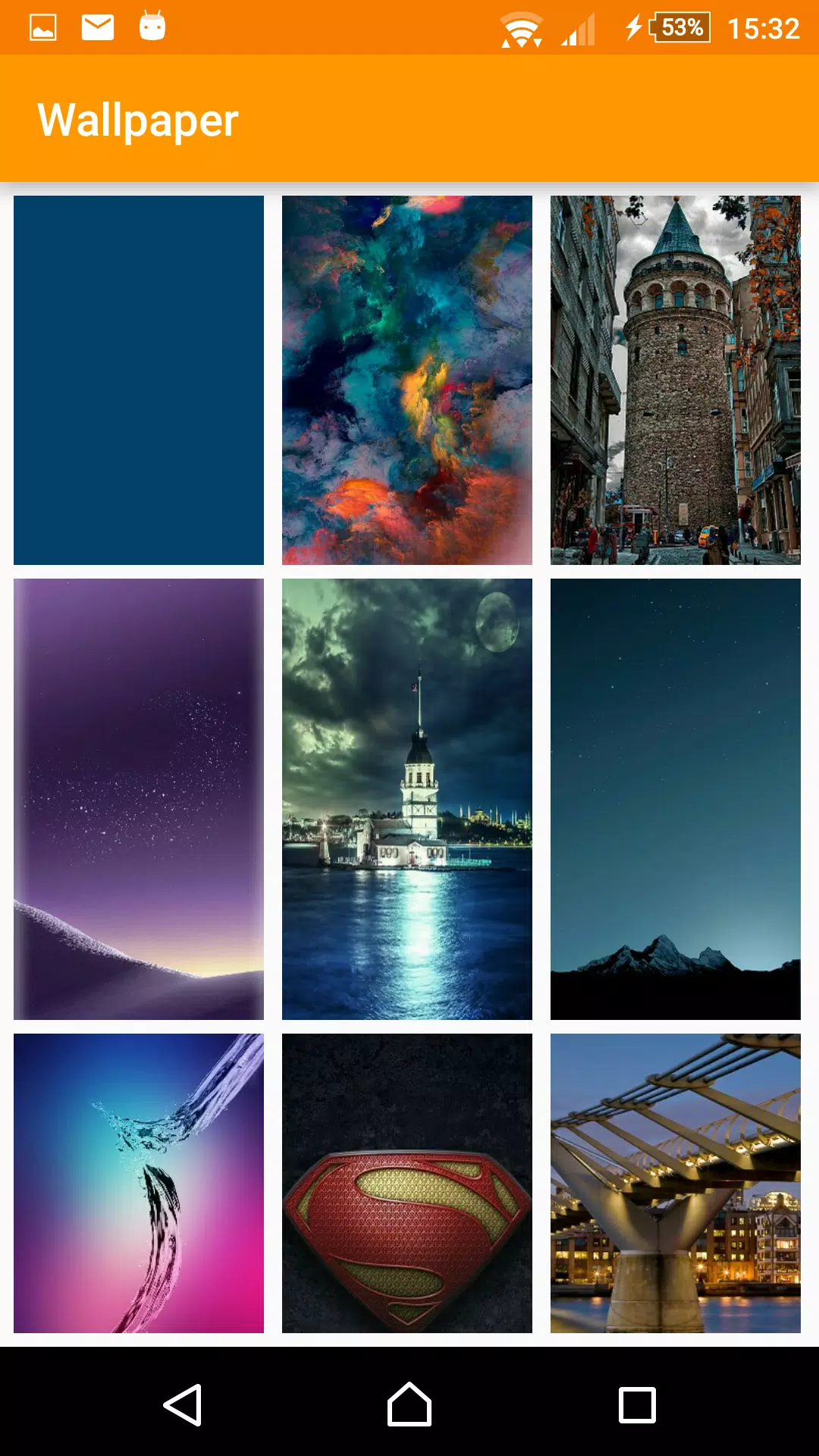
Task: Open the water splash gradient wallpaper
Action: [x=139, y=1183]
